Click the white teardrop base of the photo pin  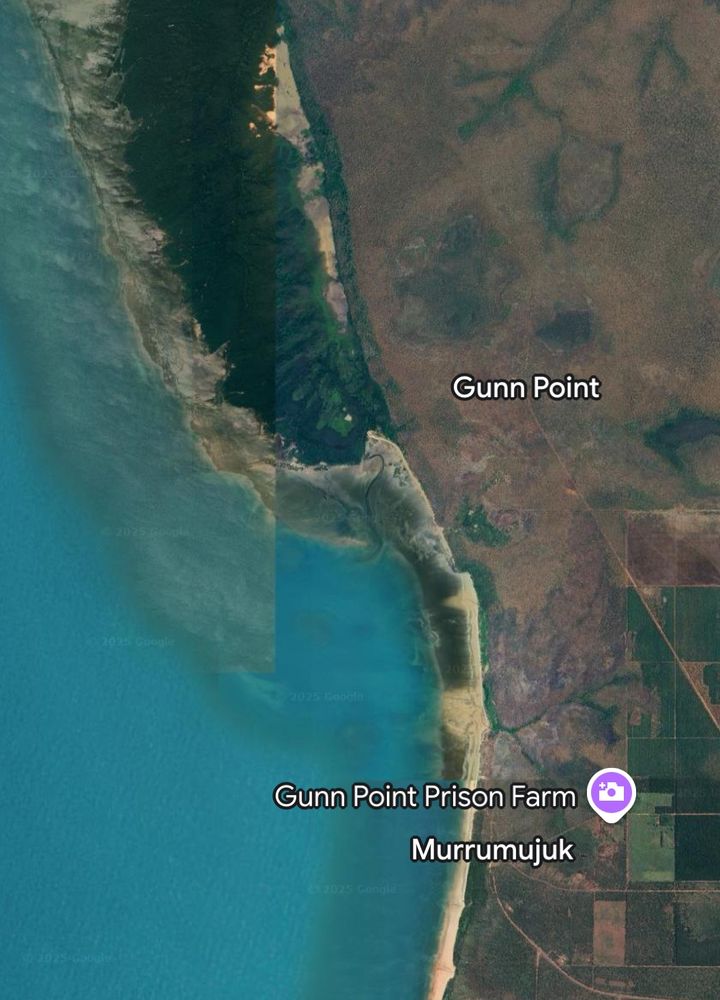[x=610, y=818]
